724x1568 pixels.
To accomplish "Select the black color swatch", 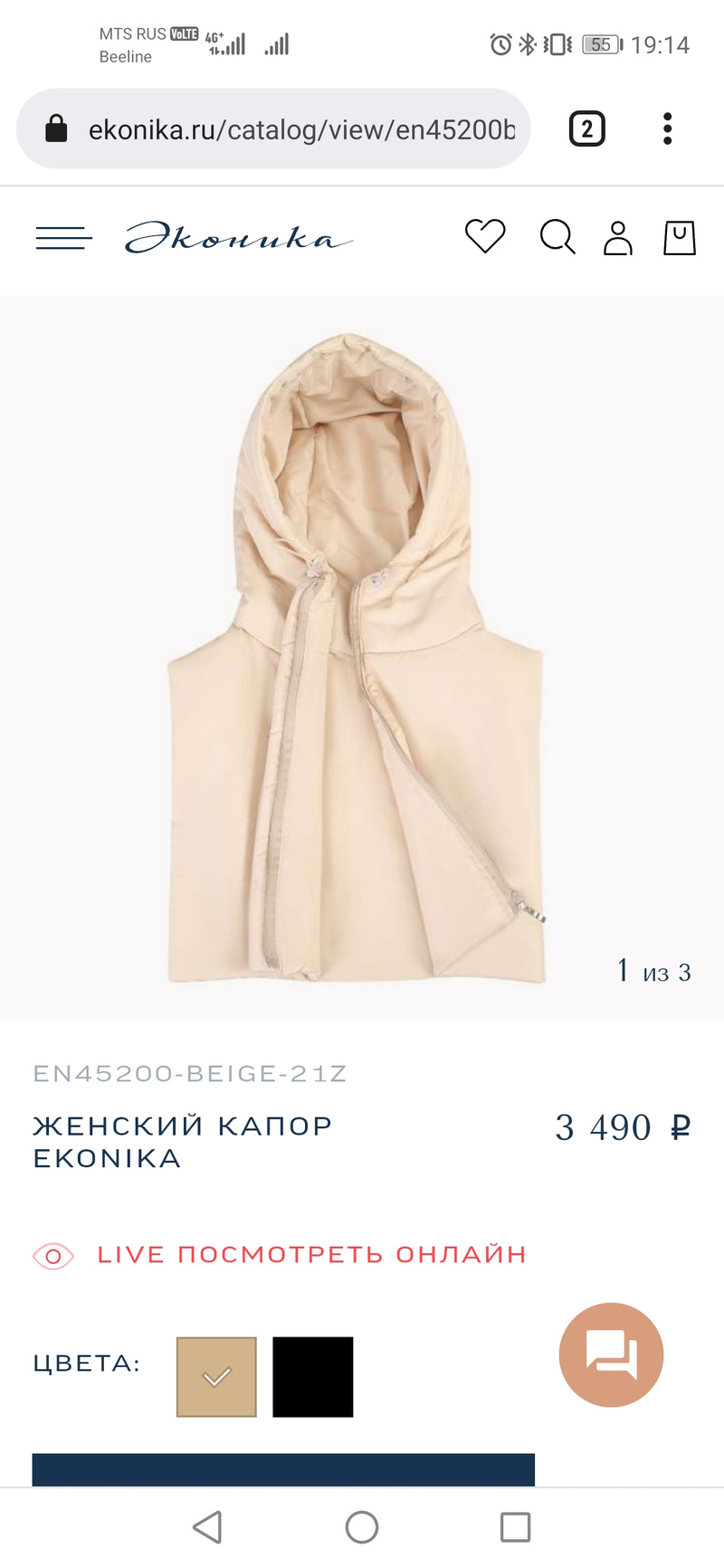I will 313,1376.
